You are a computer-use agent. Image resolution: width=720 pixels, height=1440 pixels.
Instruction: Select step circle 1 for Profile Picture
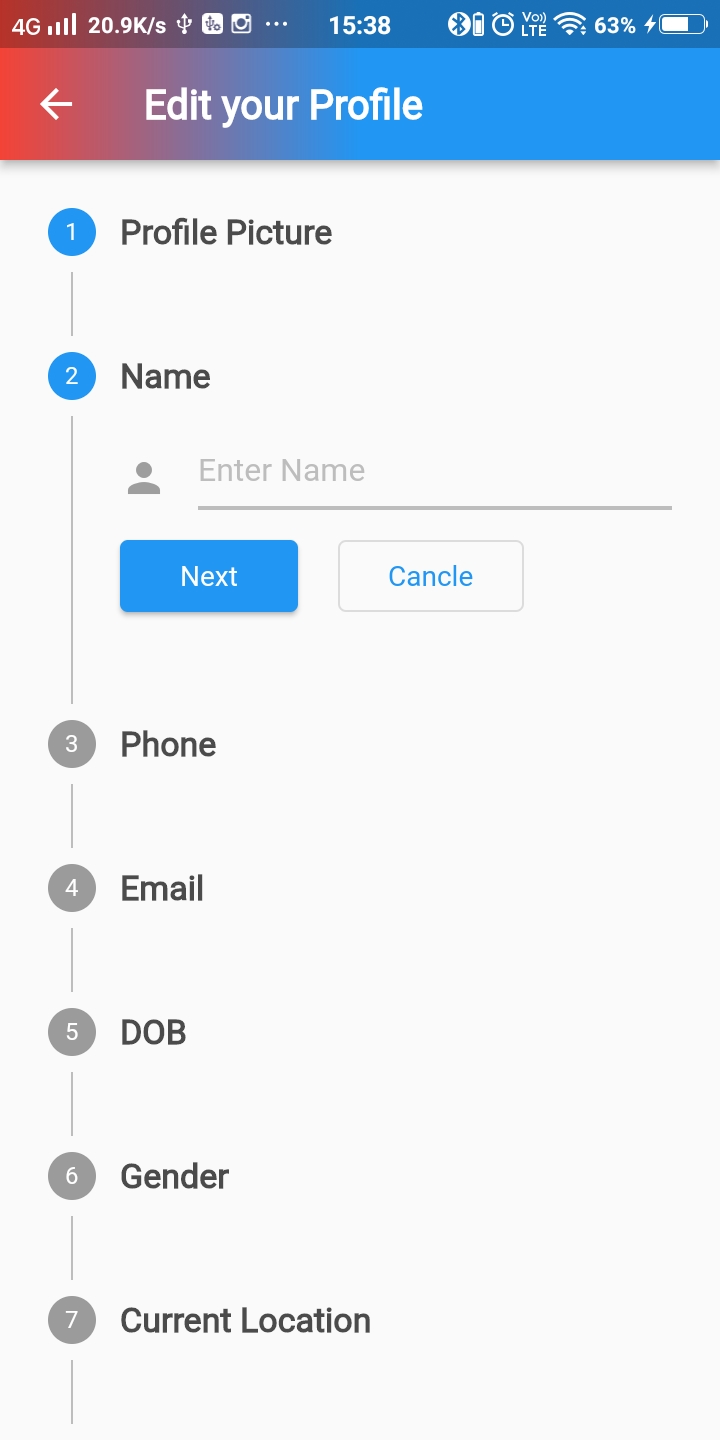coord(71,231)
